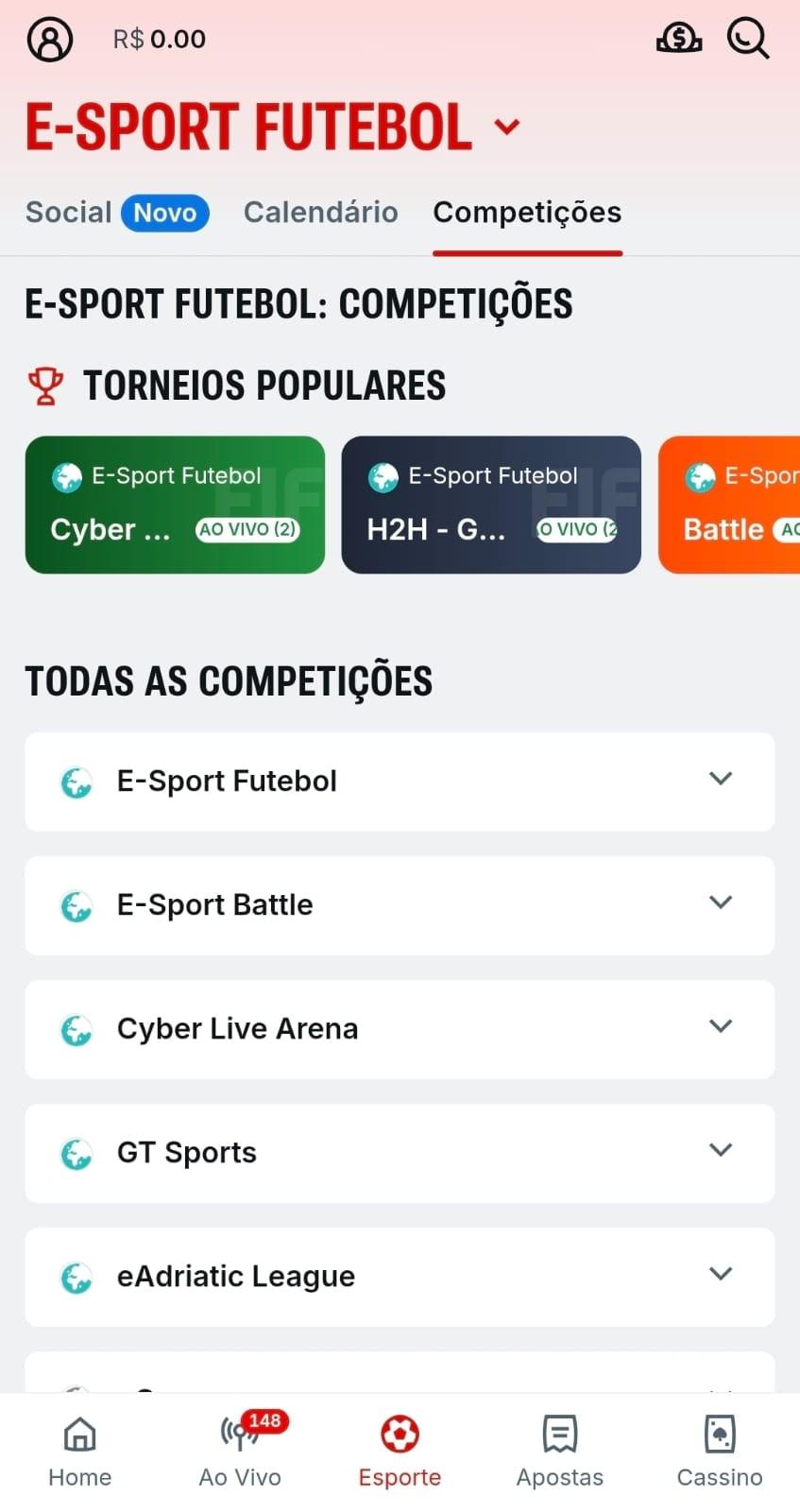Open the E-SPORT FUTEBOL sport selector dropdown
The width and height of the screenshot is (800, 1512).
click(507, 126)
